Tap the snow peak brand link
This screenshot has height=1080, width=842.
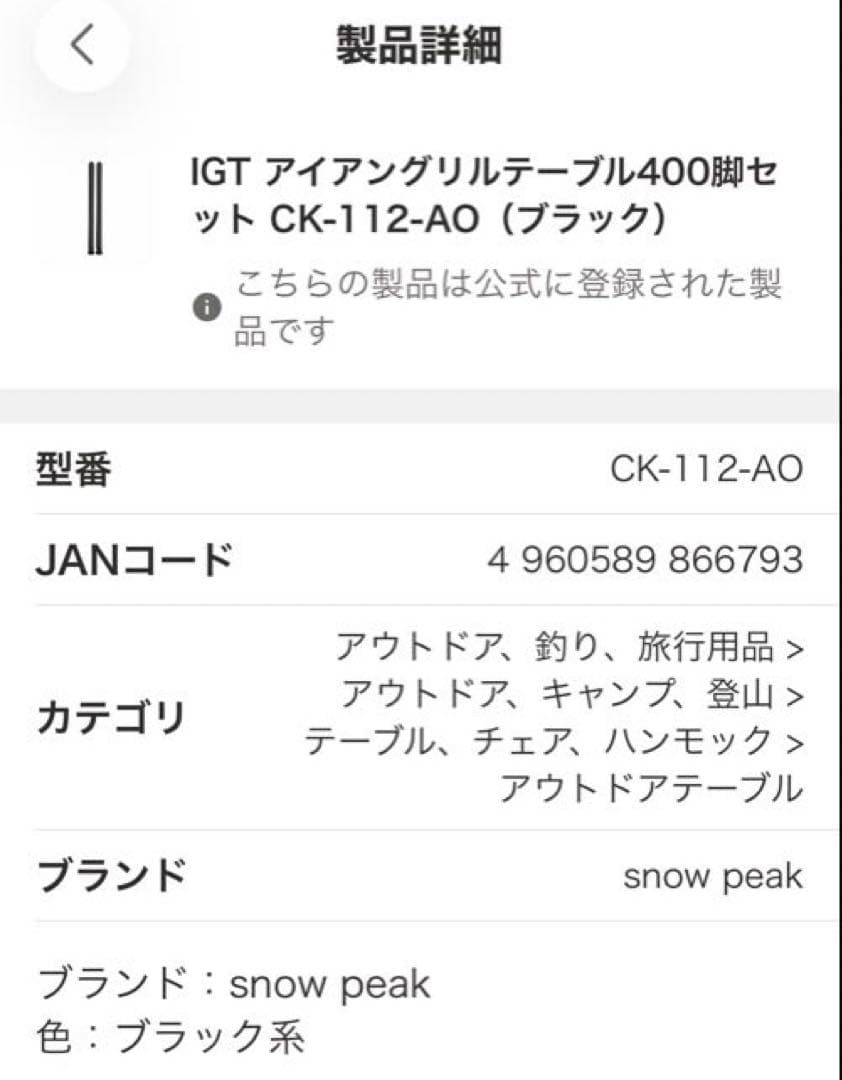pos(712,877)
